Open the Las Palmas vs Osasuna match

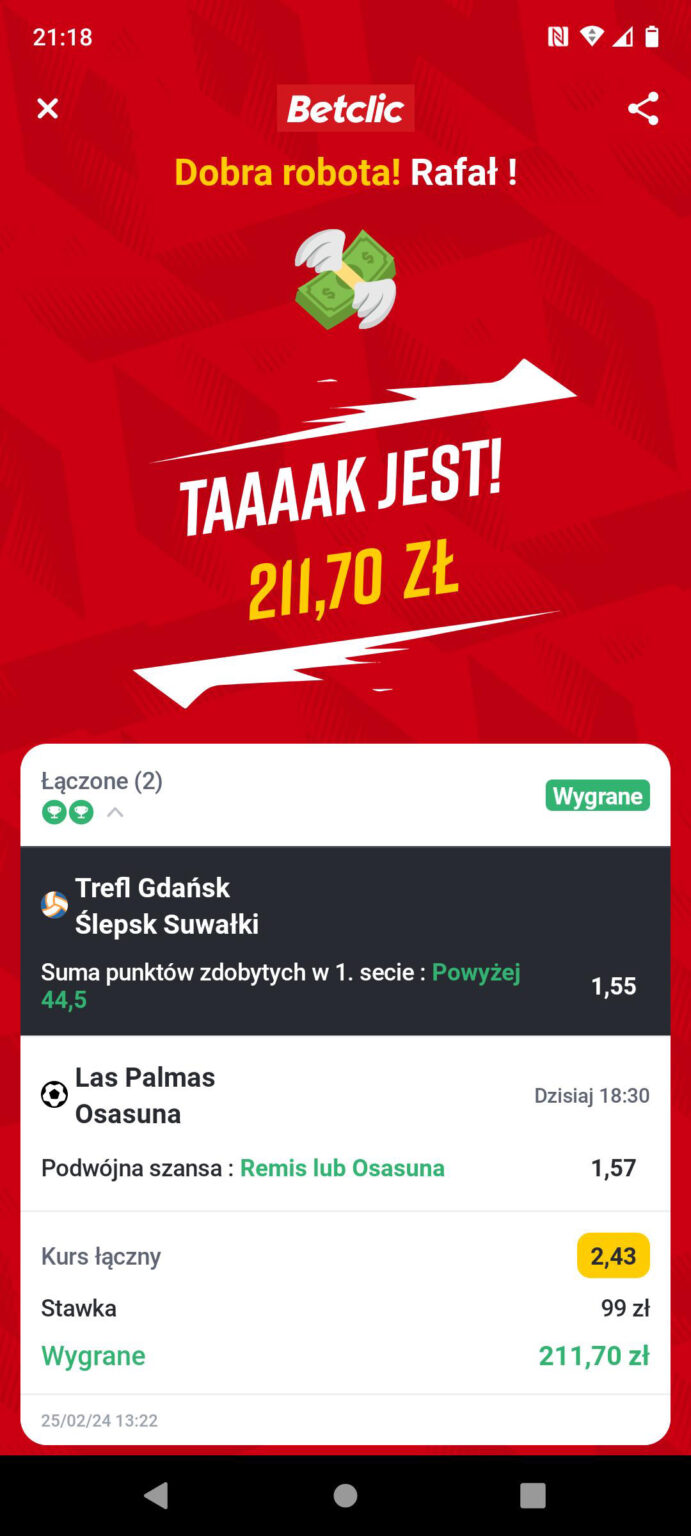(145, 1095)
